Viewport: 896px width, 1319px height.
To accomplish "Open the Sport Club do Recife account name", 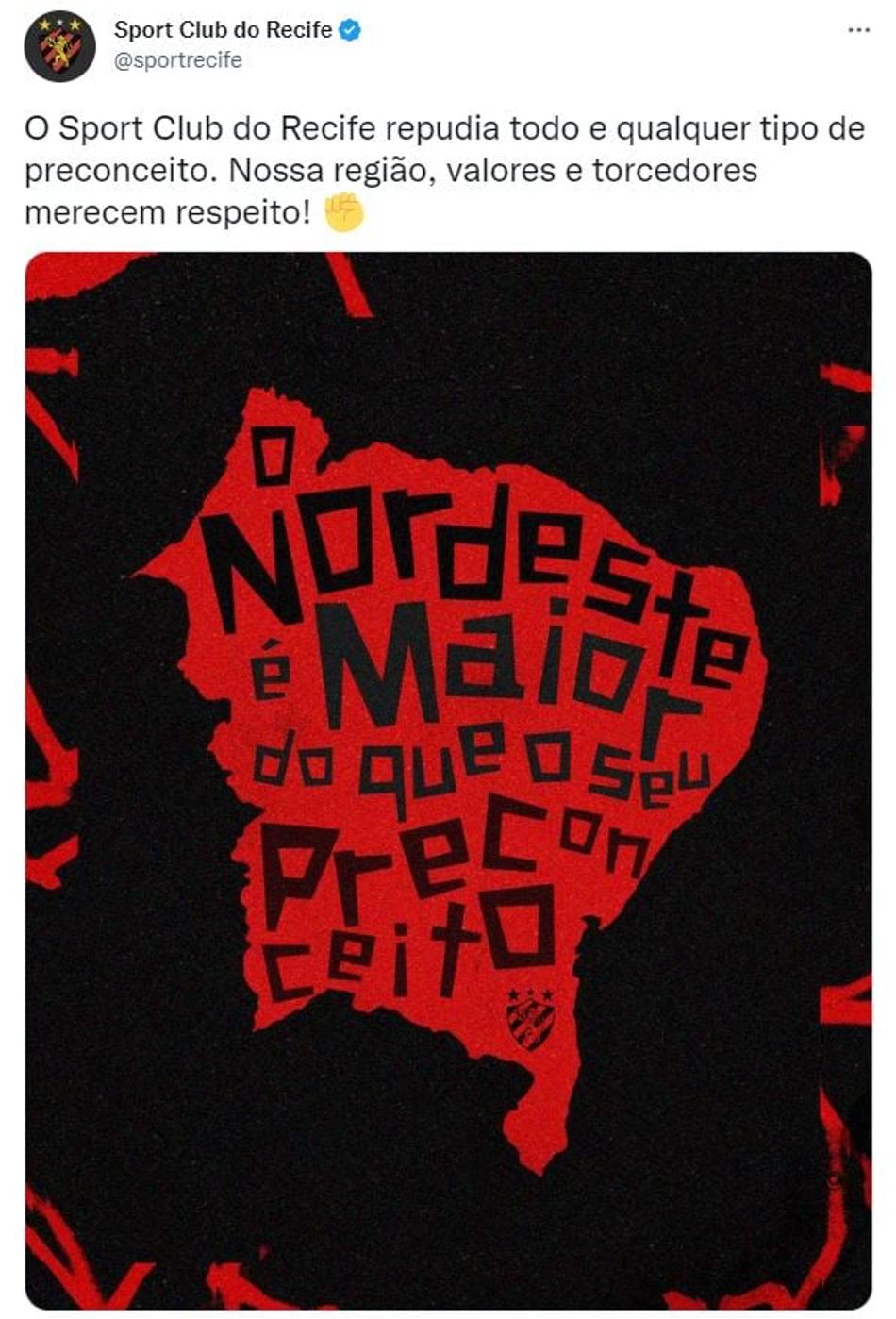I will click(x=223, y=29).
